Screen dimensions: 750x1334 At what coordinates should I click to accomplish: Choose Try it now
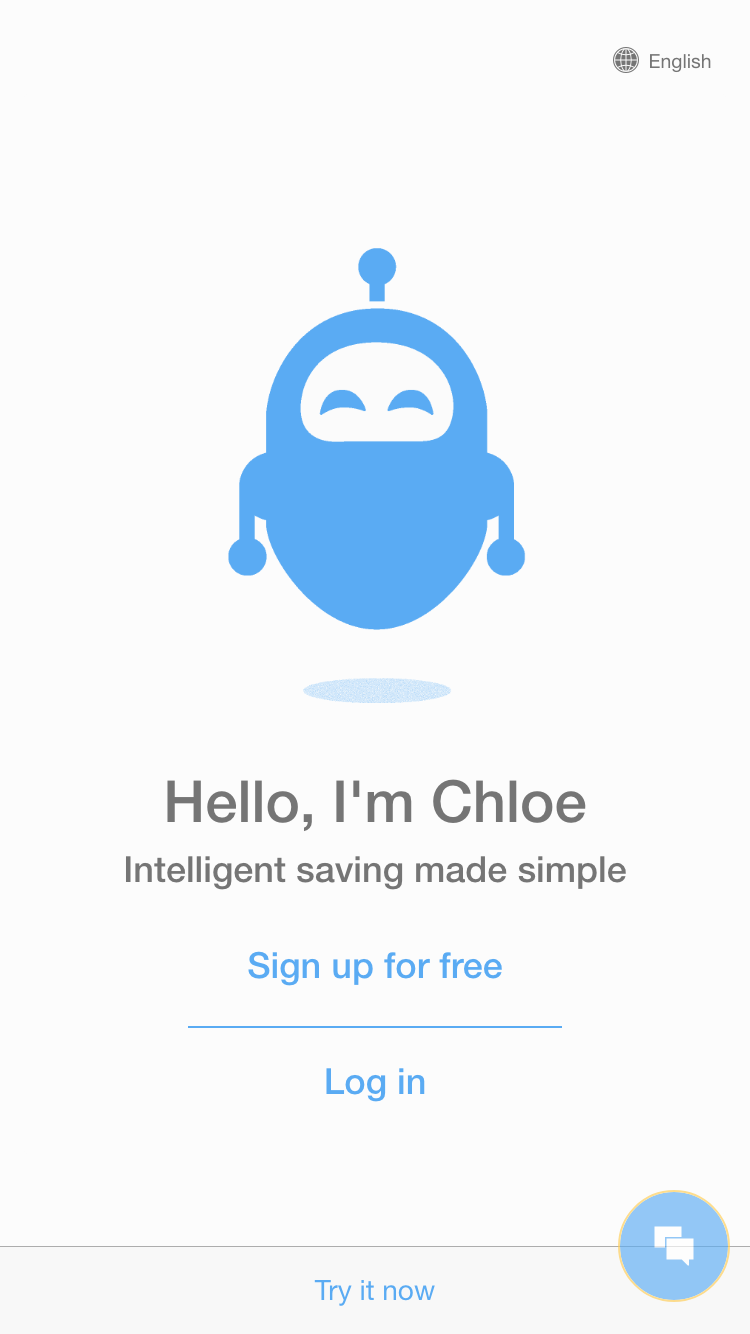375,1290
